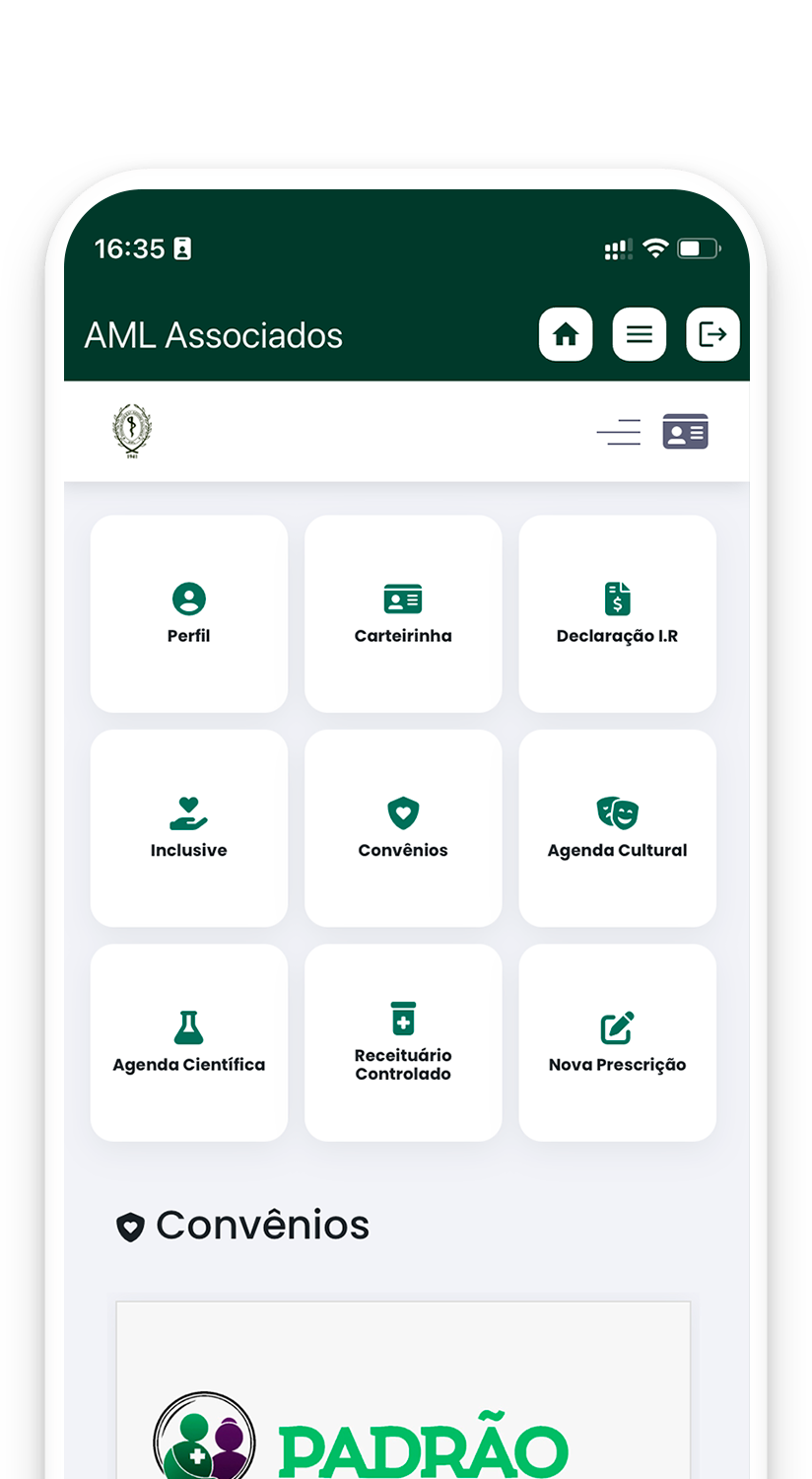Image resolution: width=812 pixels, height=1479 pixels.
Task: Open Agenda Científica
Action: point(189,1042)
